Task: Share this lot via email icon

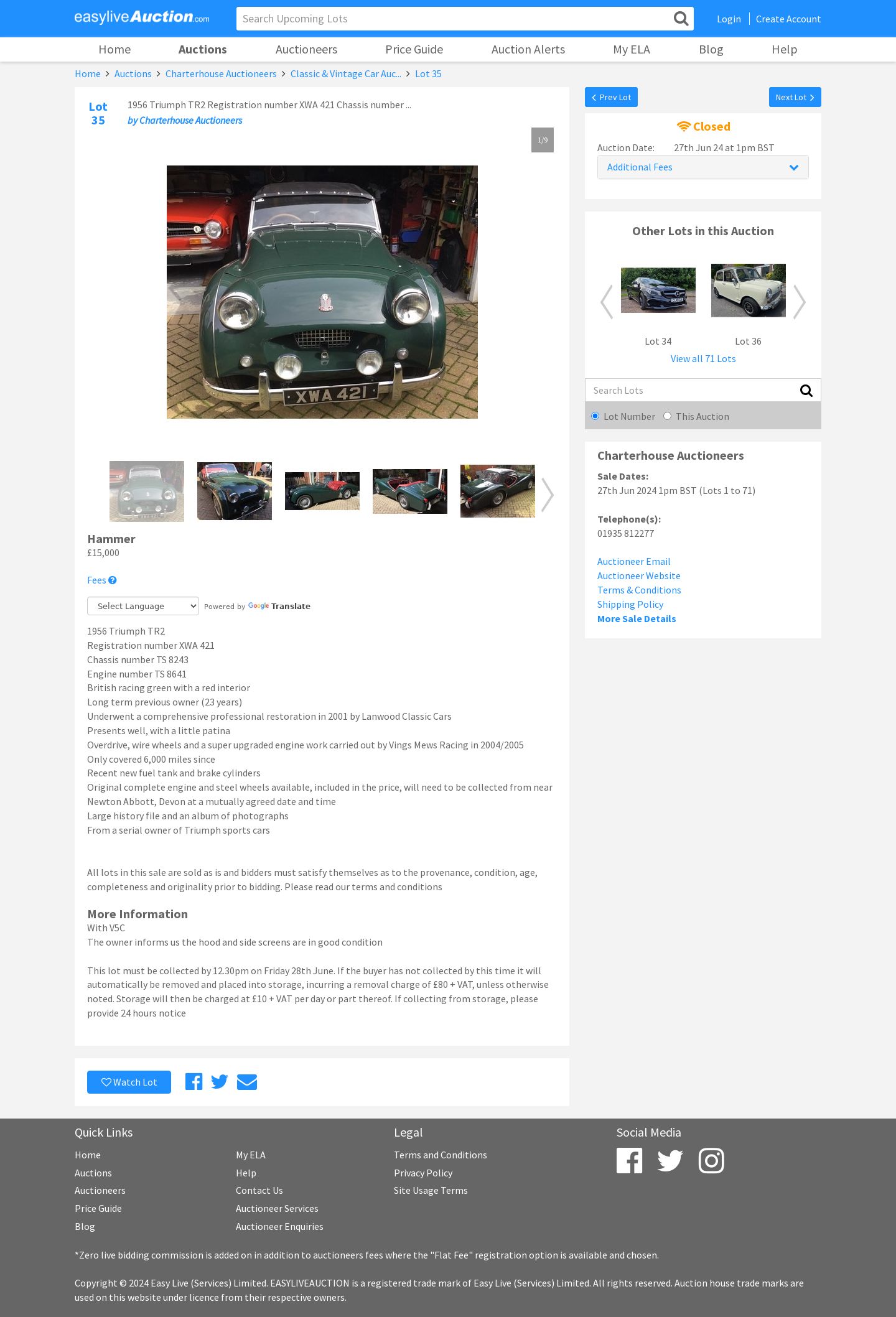Action: (x=247, y=1082)
